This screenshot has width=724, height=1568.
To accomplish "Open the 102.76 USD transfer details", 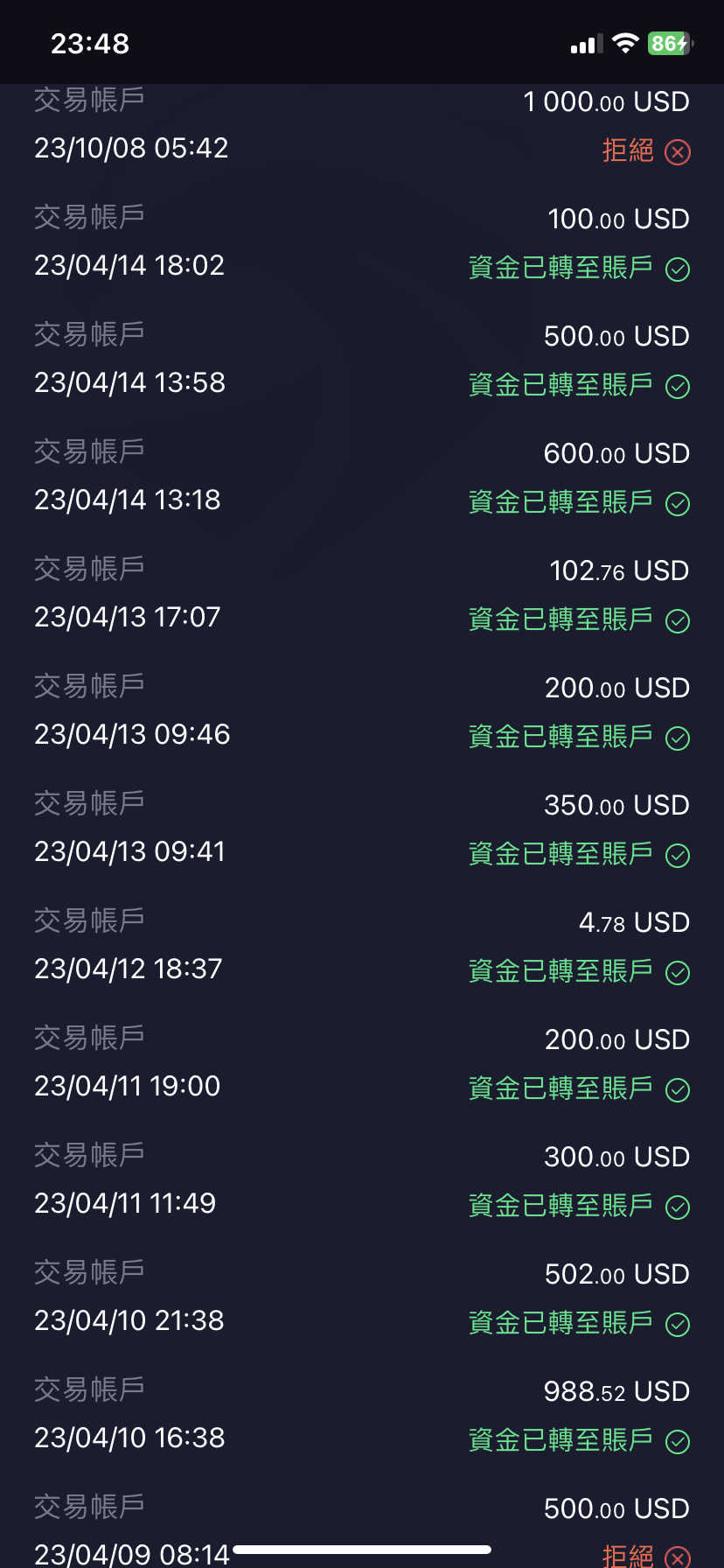I will pyautogui.click(x=362, y=594).
